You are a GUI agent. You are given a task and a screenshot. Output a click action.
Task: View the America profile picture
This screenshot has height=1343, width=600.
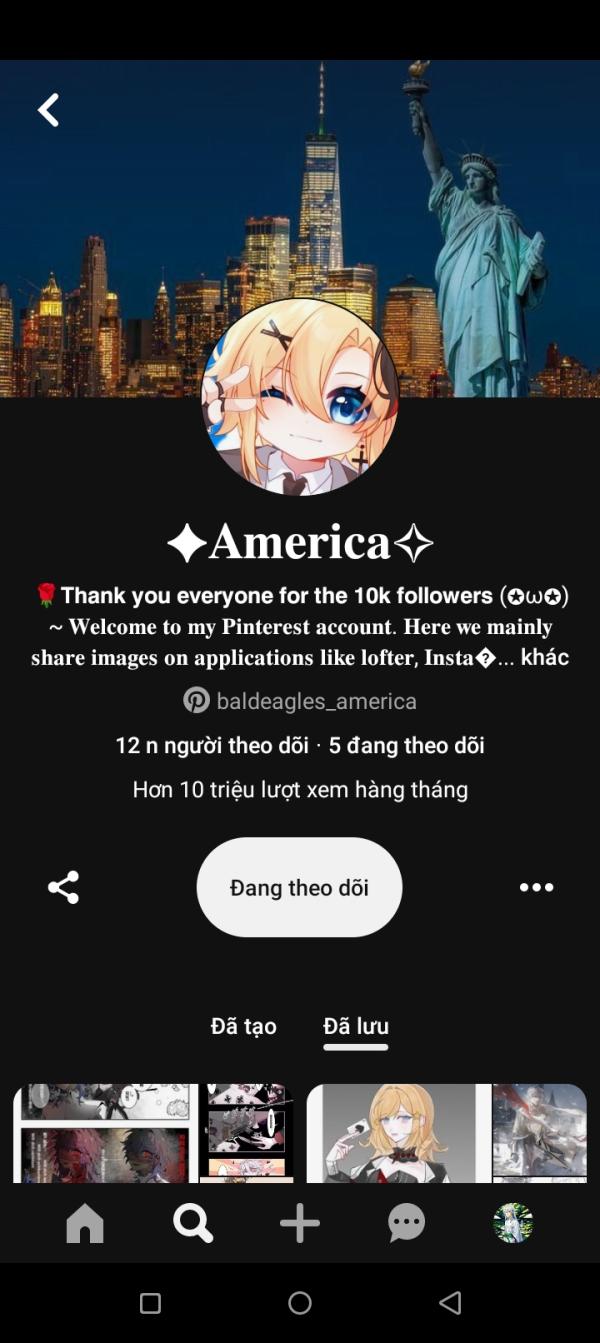pos(300,396)
